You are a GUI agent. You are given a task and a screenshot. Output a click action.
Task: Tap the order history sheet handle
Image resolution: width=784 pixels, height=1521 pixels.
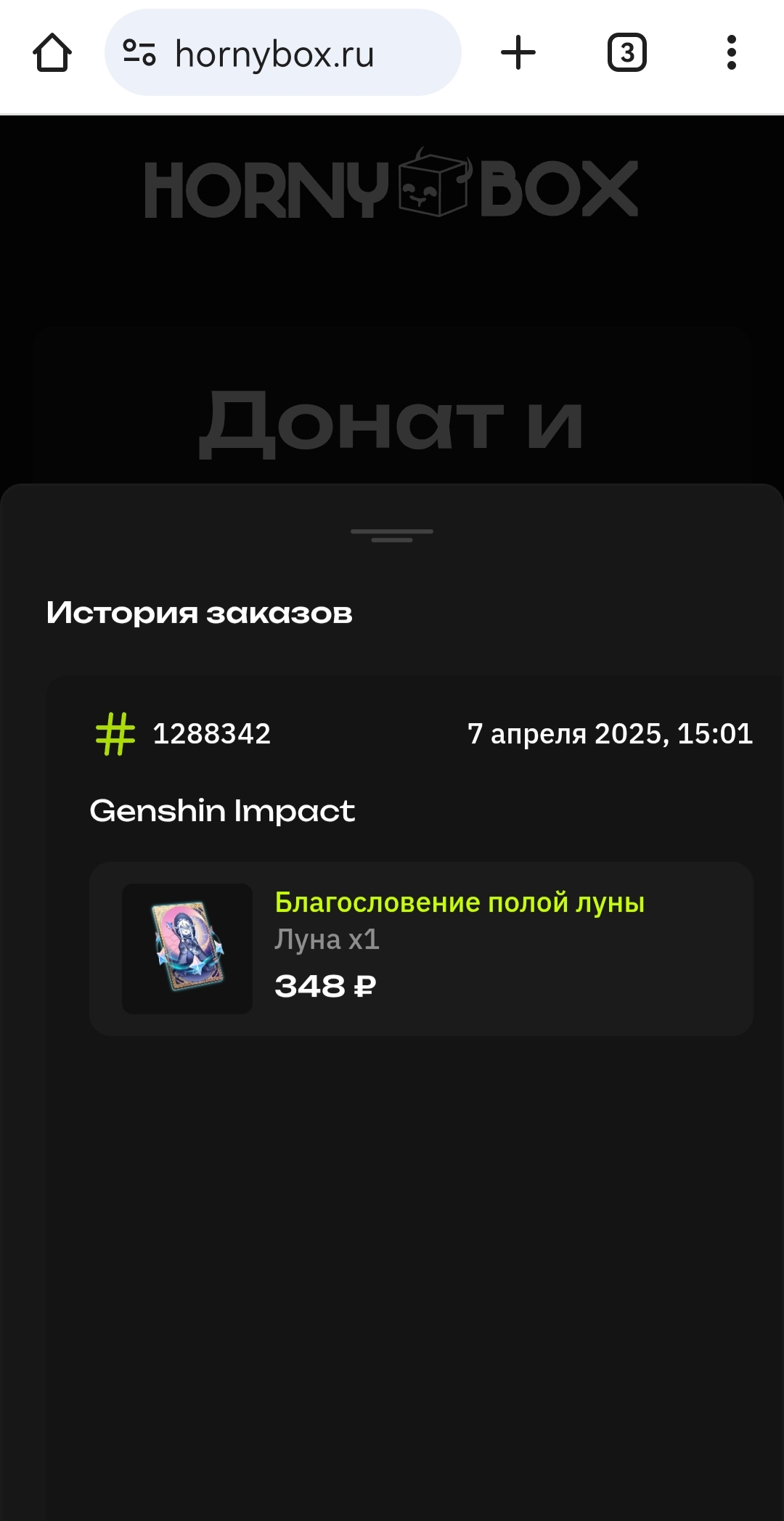[392, 536]
